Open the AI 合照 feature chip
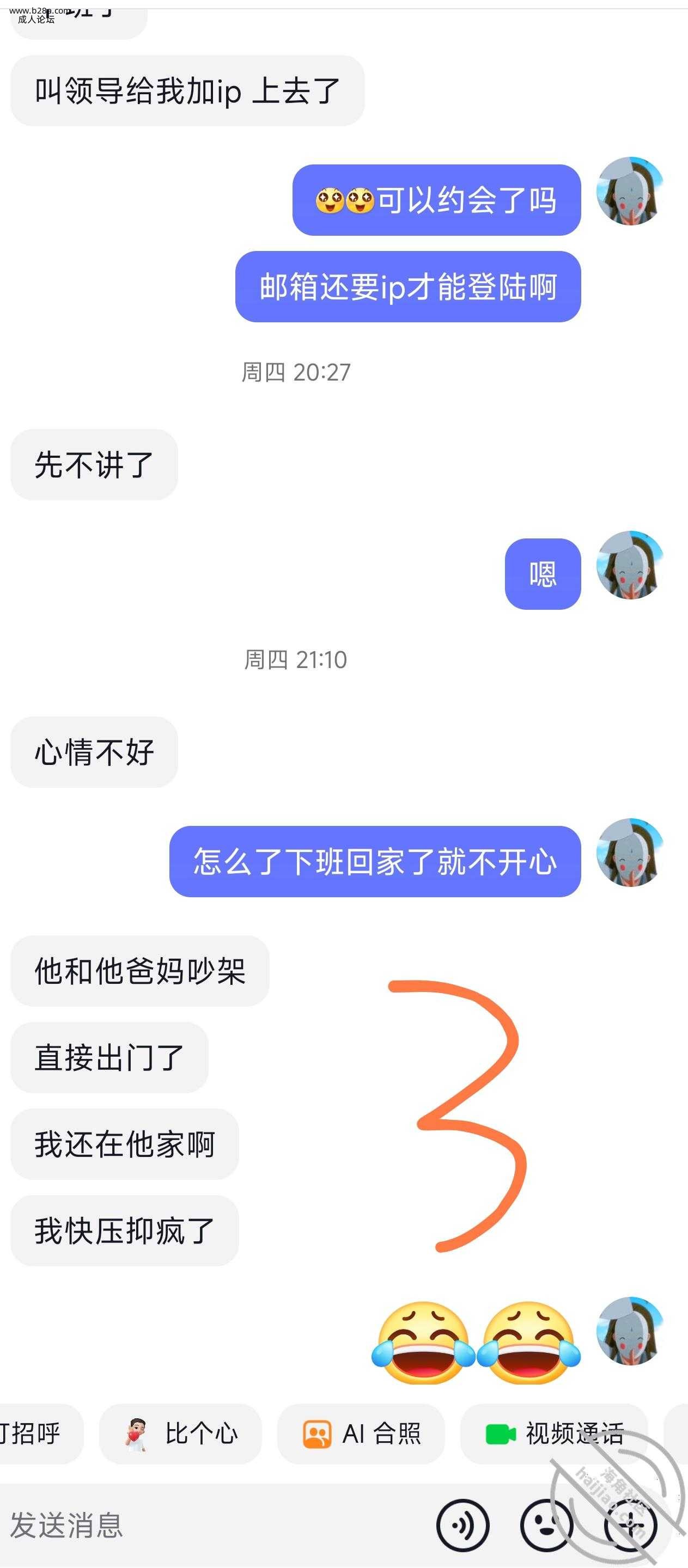 (x=361, y=1434)
